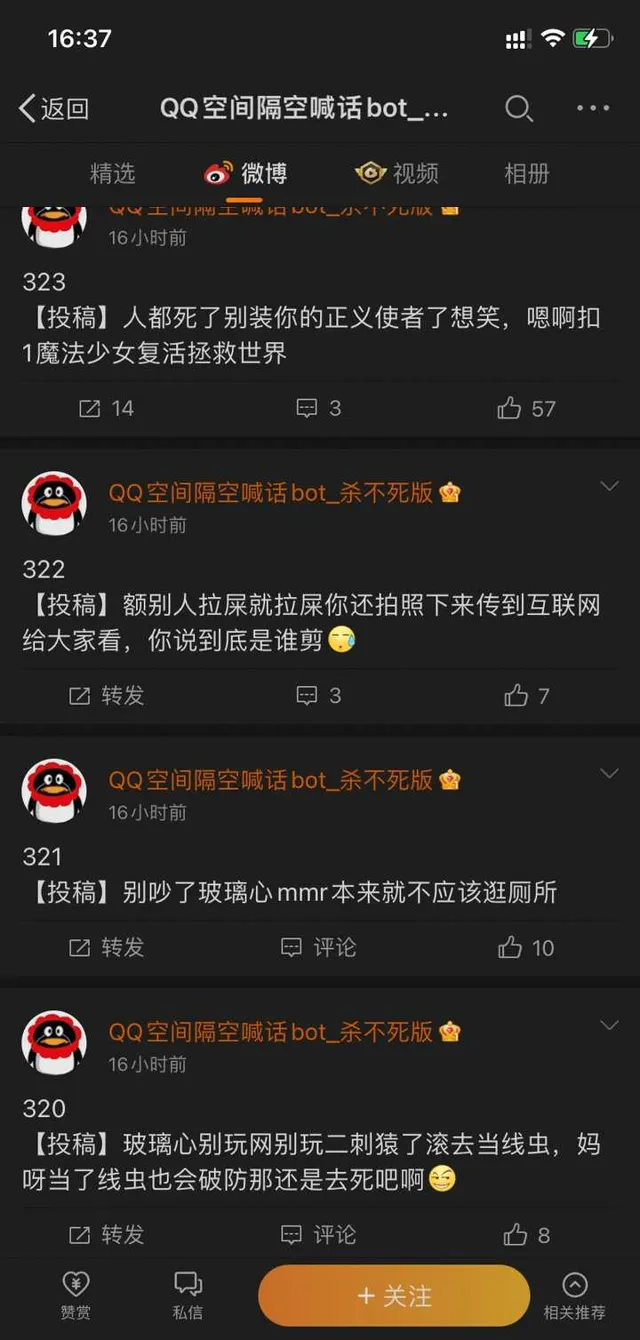The image size is (640, 1340).
Task: Like post 323 with 57 likes
Action: coord(527,408)
